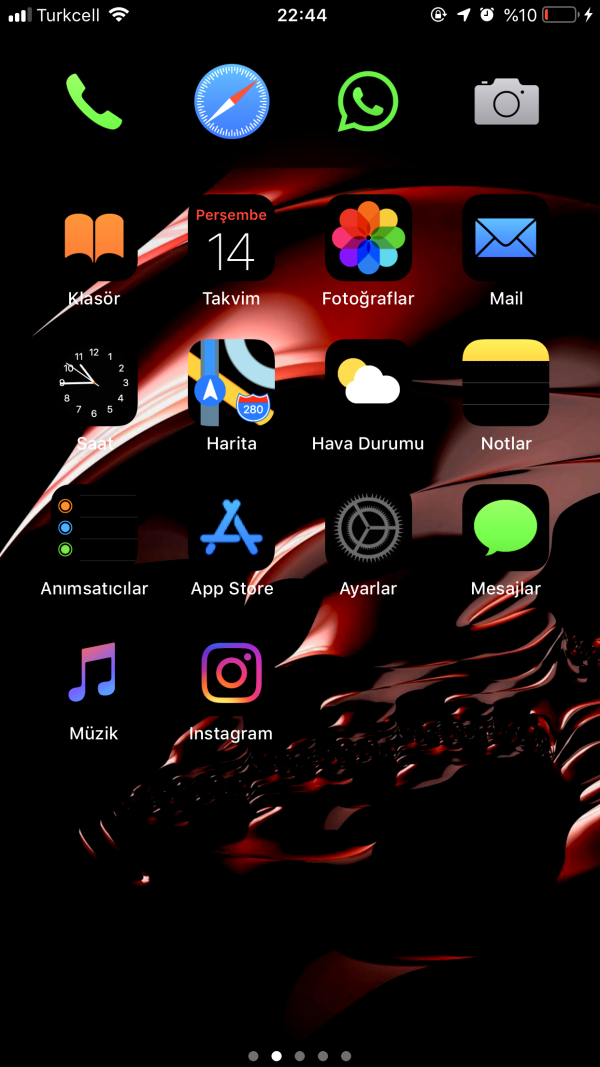The width and height of the screenshot is (600, 1067).
Task: Open Ayarlar settings
Action: click(368, 528)
